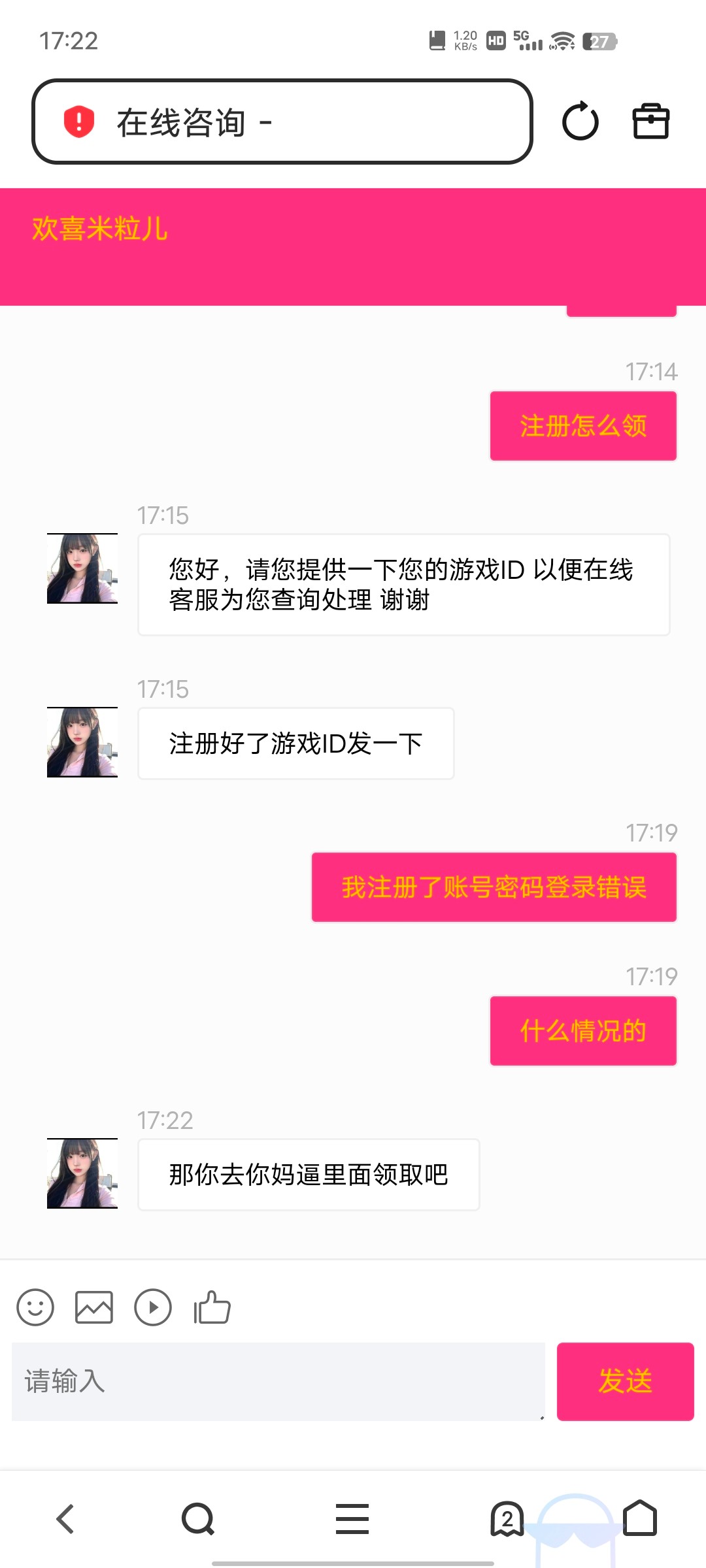Screen dimensions: 706x1568
Task: Open the browser toolbox icon
Action: coord(651,122)
